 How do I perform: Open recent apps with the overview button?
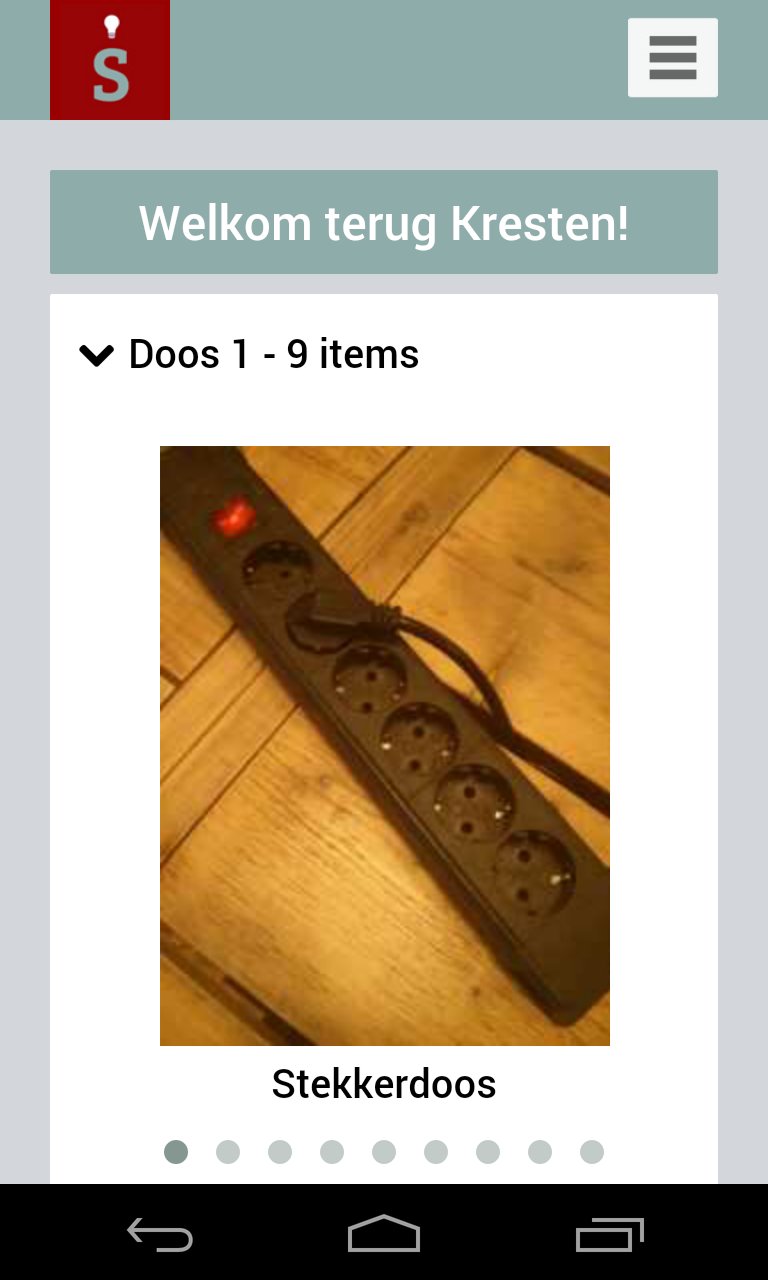point(608,1235)
